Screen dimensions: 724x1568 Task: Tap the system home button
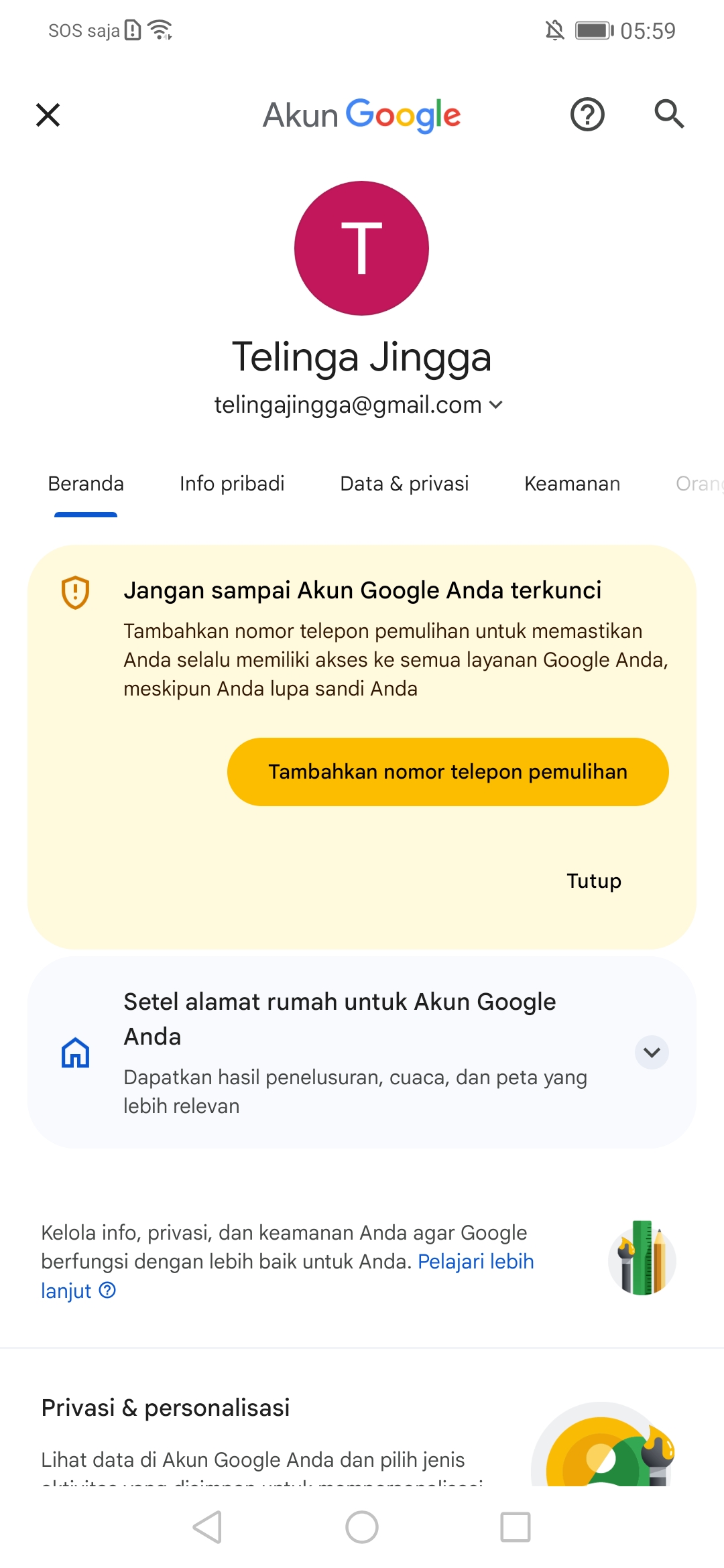pos(362,1527)
